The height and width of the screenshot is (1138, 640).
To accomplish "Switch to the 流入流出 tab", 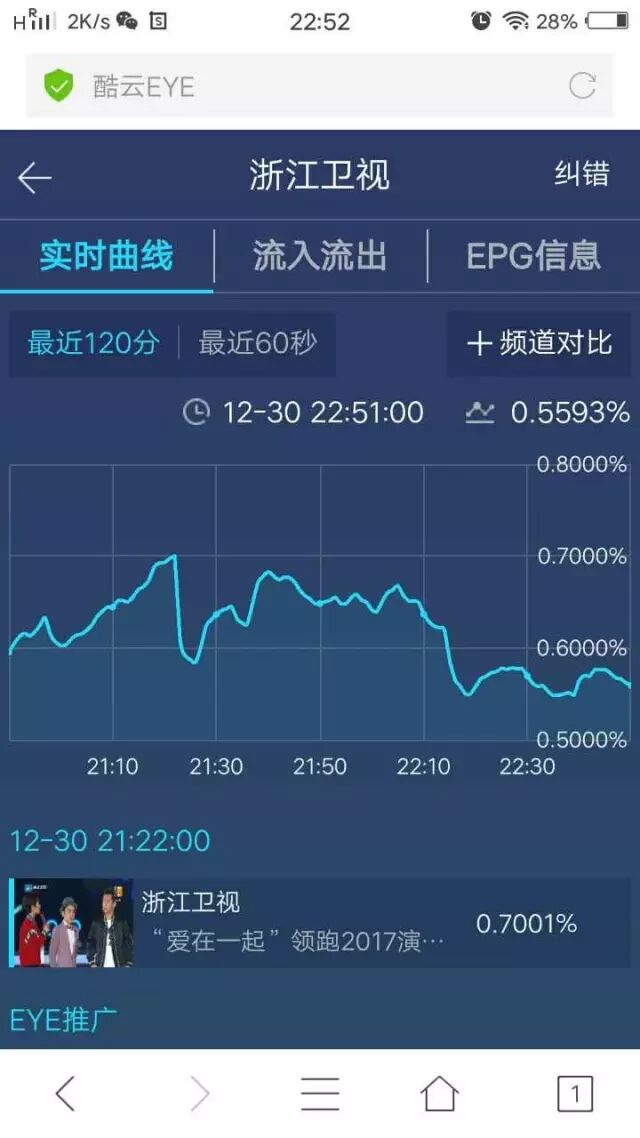I will coord(320,256).
